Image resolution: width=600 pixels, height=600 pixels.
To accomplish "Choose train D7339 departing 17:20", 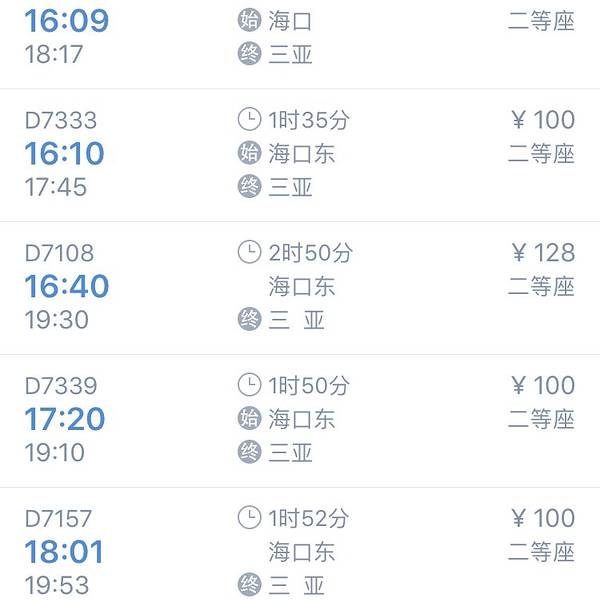I will point(300,419).
